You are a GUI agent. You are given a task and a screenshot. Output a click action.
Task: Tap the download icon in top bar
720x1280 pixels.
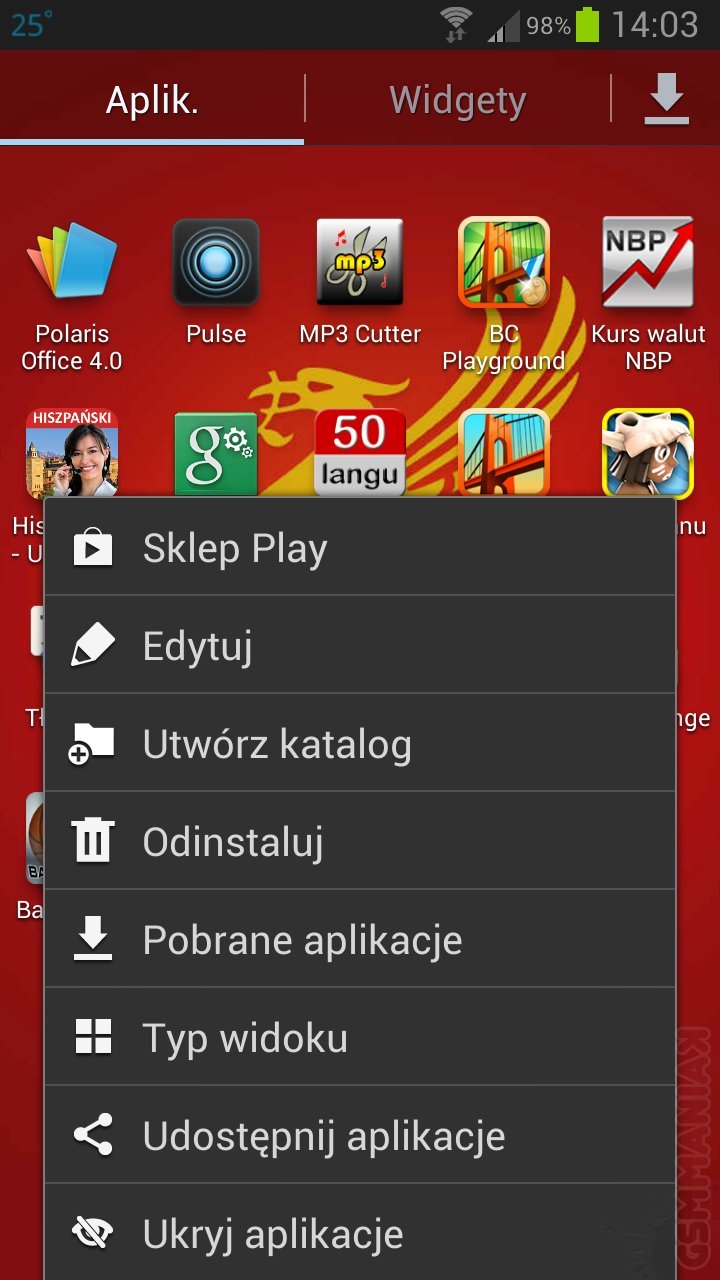click(666, 100)
